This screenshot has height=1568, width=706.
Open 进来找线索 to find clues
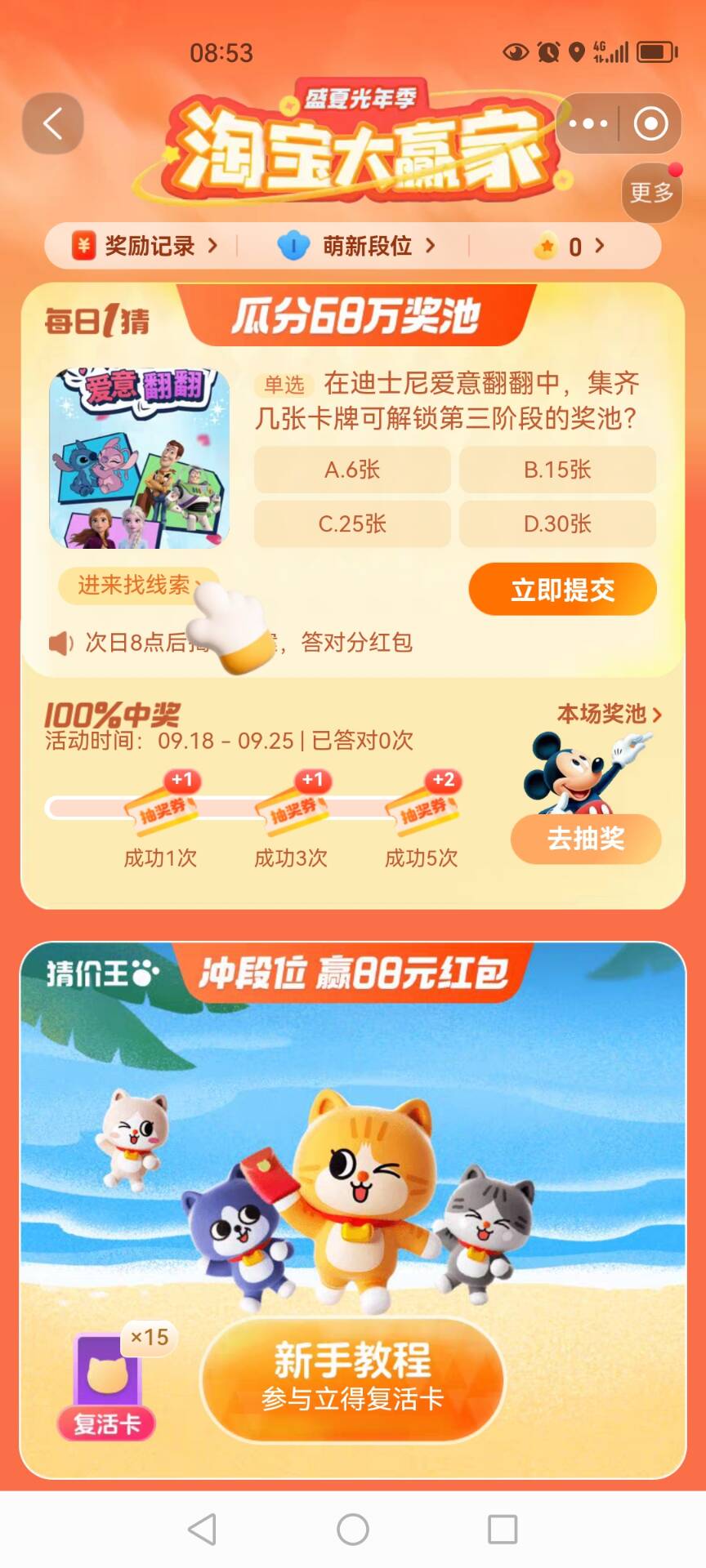coord(135,585)
